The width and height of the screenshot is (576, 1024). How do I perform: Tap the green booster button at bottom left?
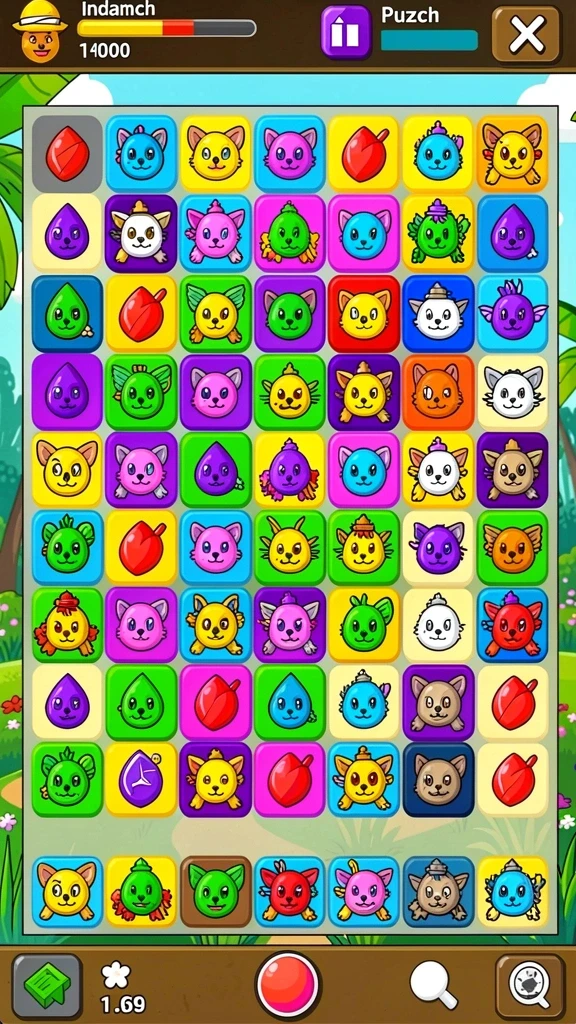[47, 987]
